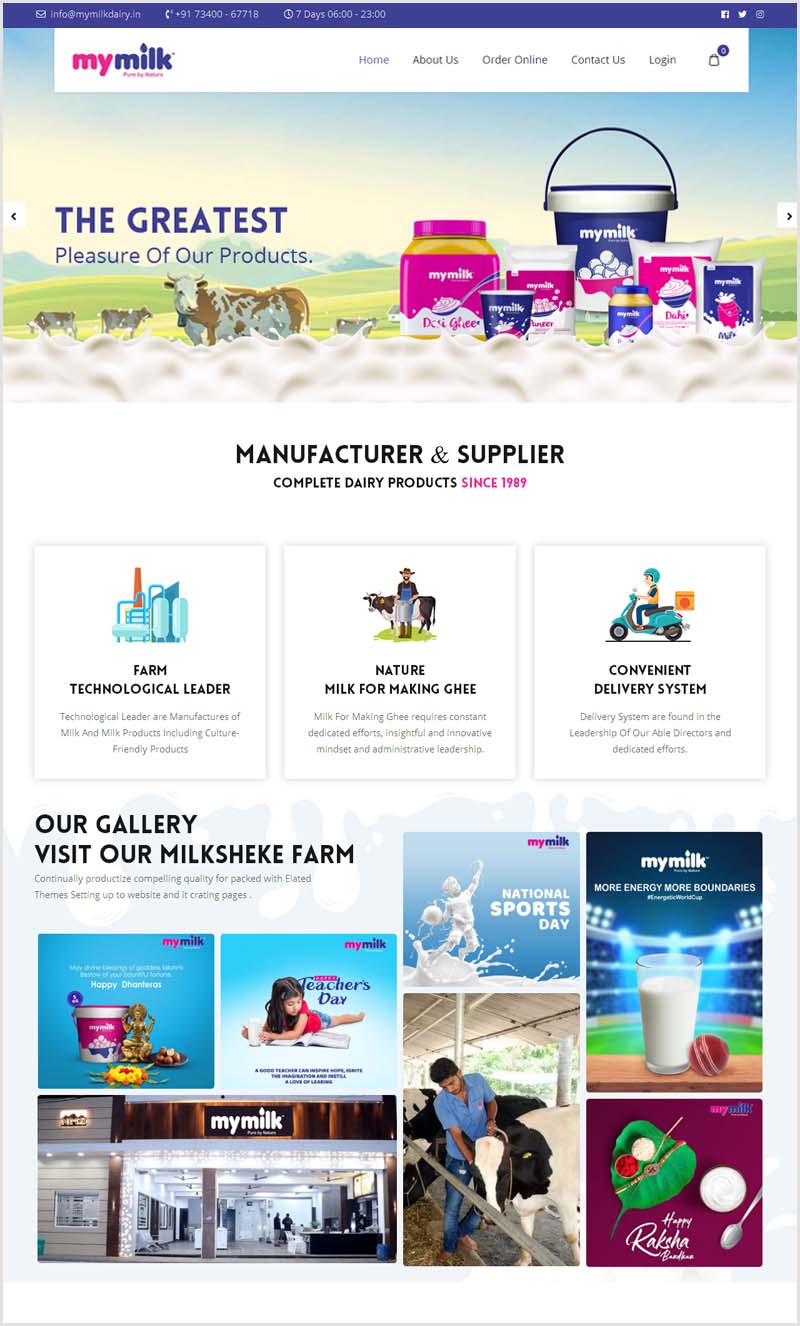The width and height of the screenshot is (800, 1326).
Task: Open the Twitter icon in the top bar
Action: (x=742, y=14)
